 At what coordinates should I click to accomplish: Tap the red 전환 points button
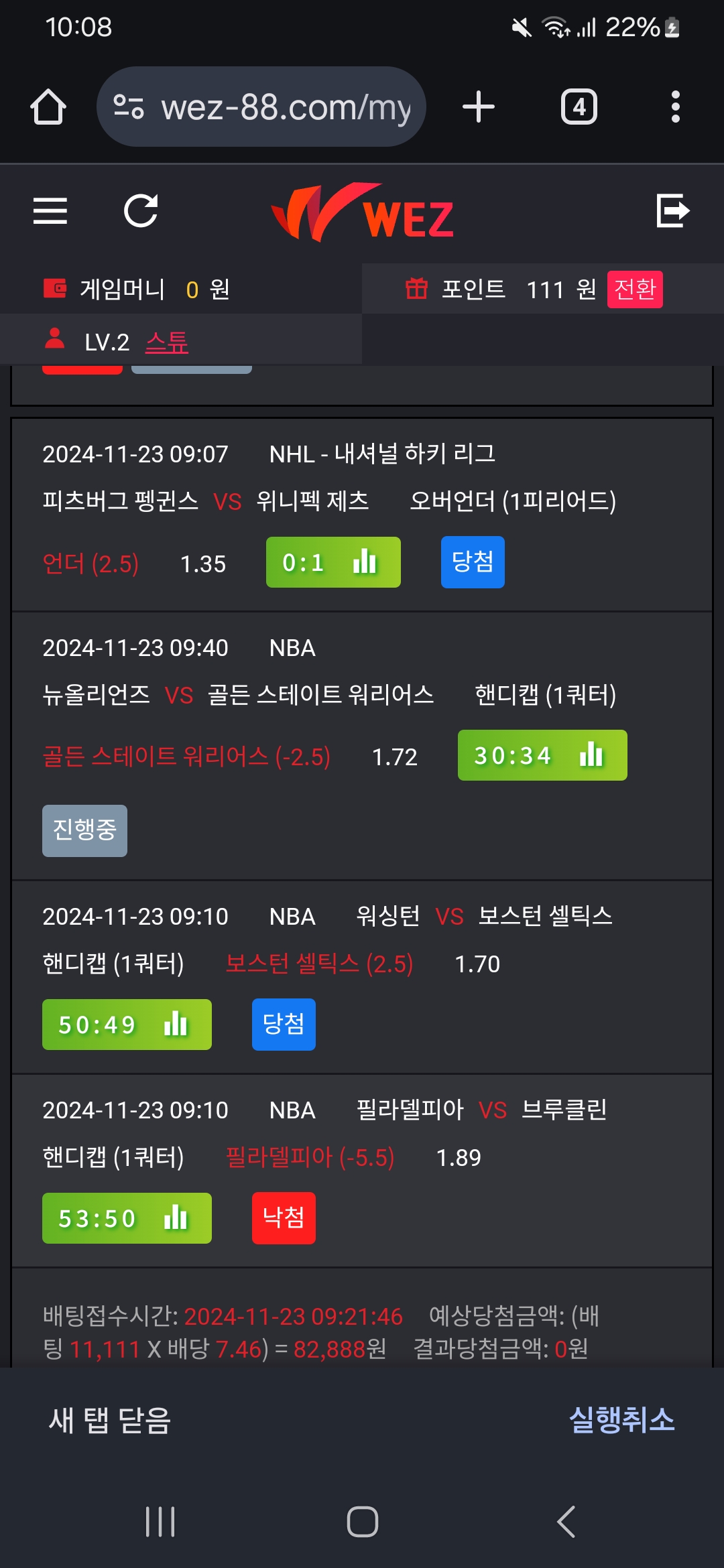click(635, 289)
